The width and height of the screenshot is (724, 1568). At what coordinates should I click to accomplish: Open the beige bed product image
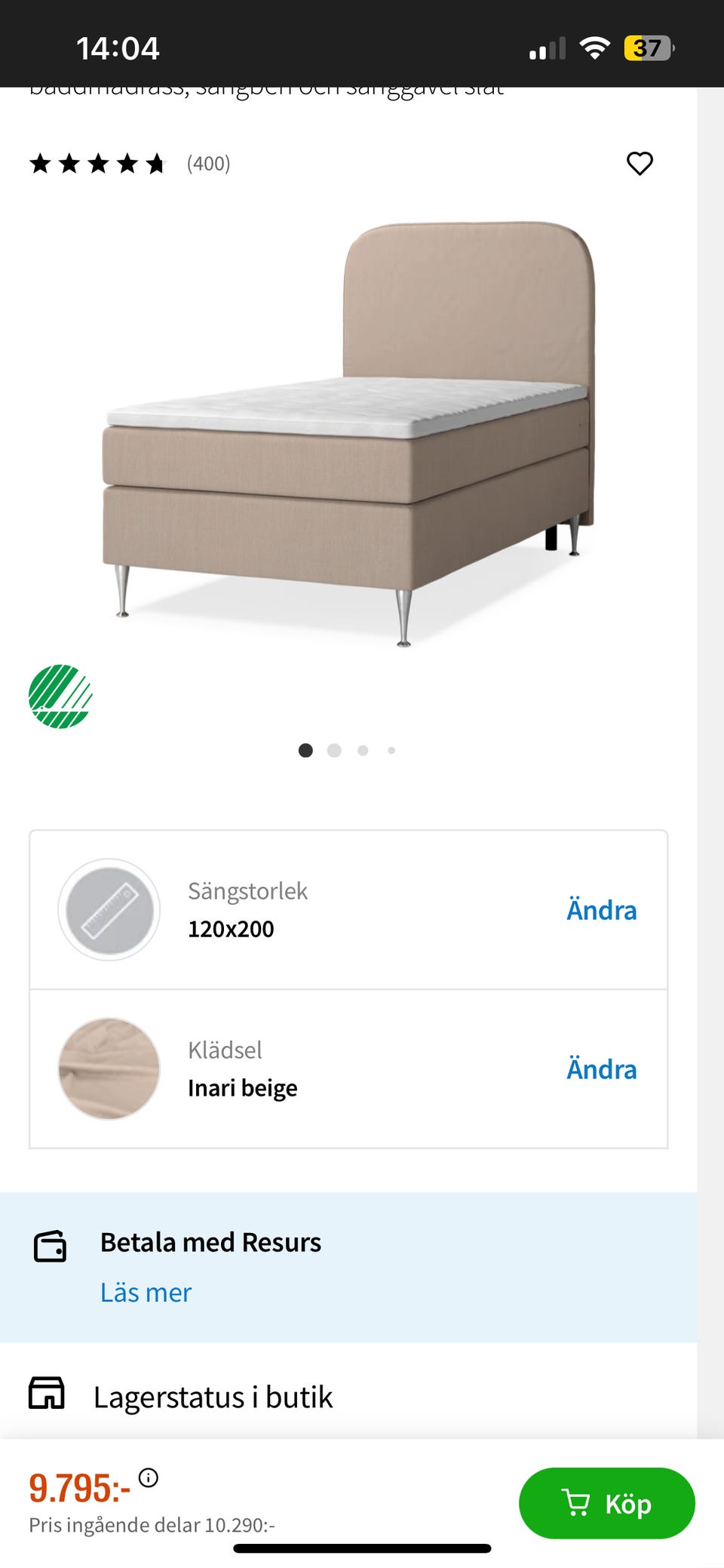pyautogui.click(x=348, y=434)
